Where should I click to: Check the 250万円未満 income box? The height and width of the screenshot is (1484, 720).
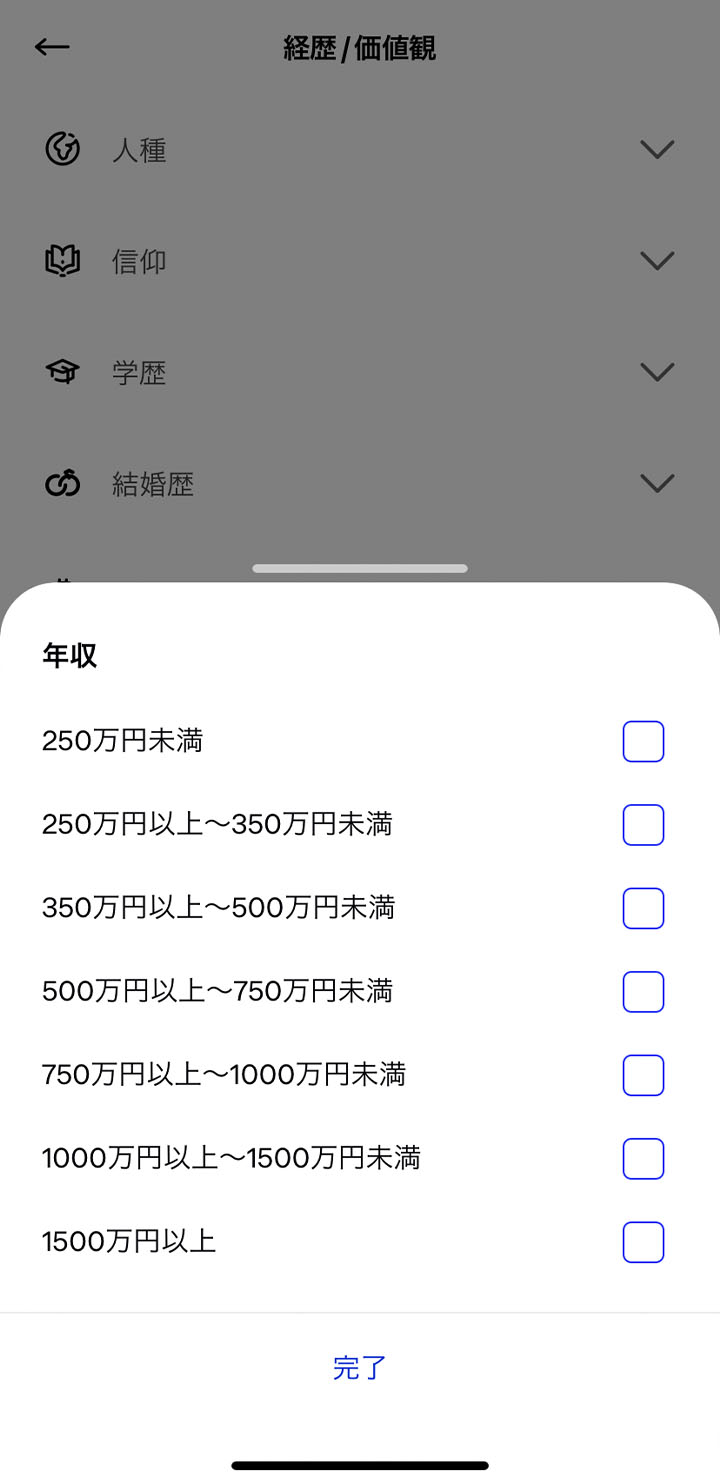[x=643, y=741]
